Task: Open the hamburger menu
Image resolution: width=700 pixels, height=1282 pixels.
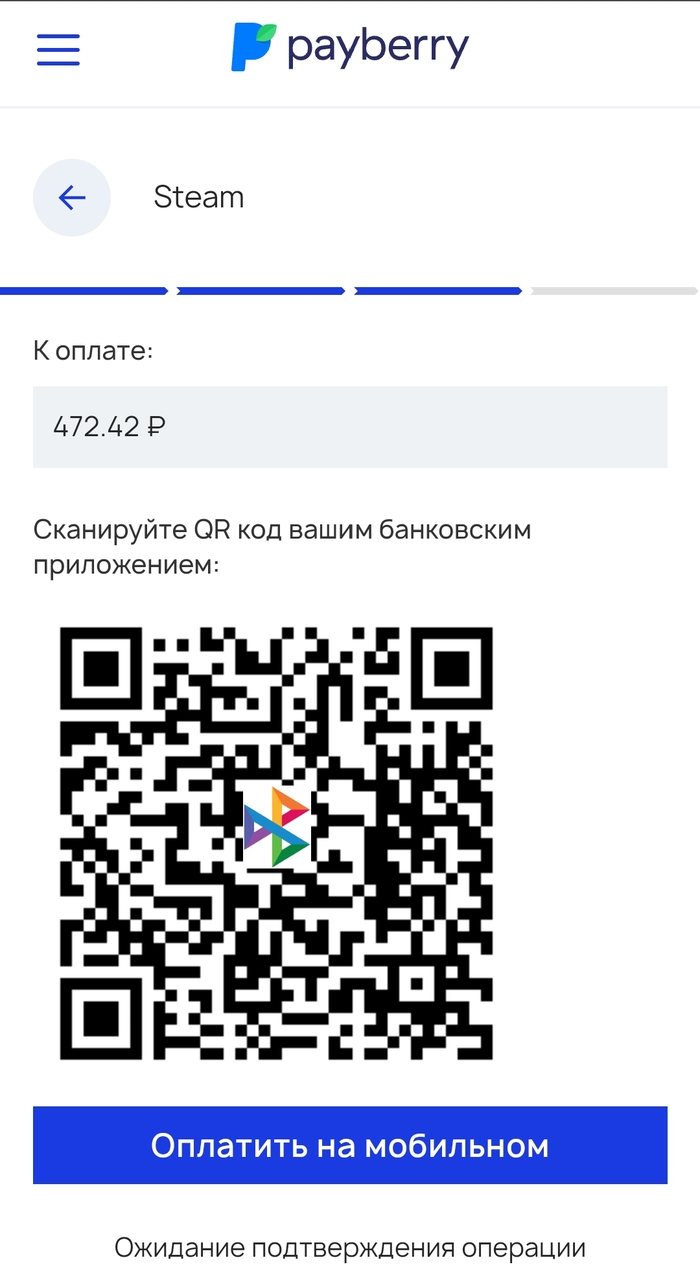Action: (58, 49)
